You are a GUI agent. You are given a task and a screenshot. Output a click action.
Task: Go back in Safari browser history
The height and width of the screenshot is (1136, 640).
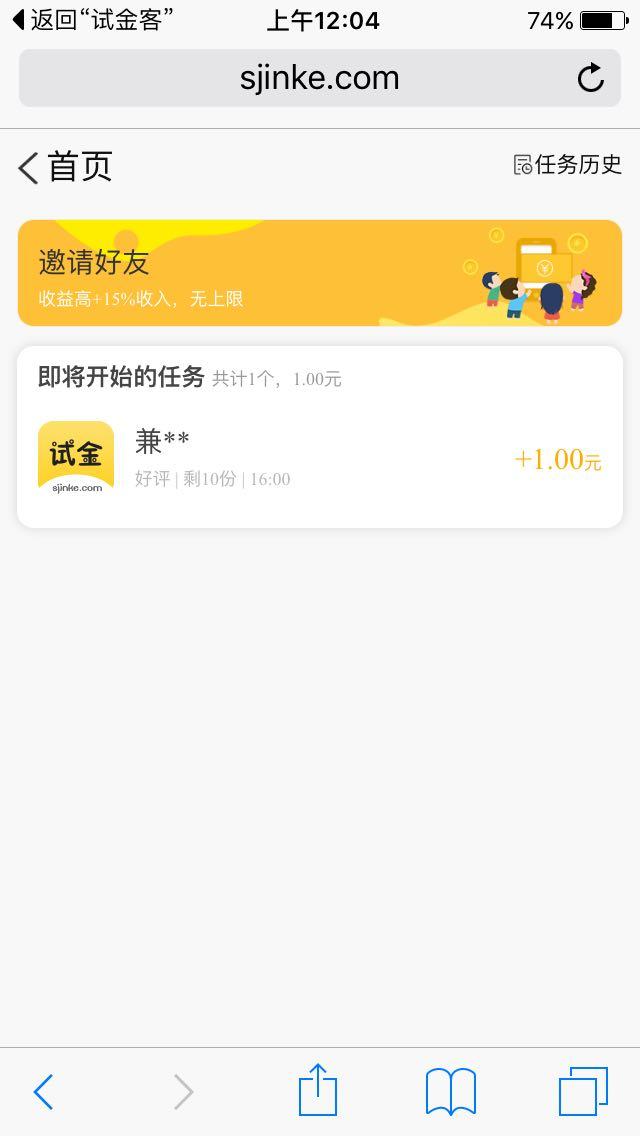coord(43,1091)
